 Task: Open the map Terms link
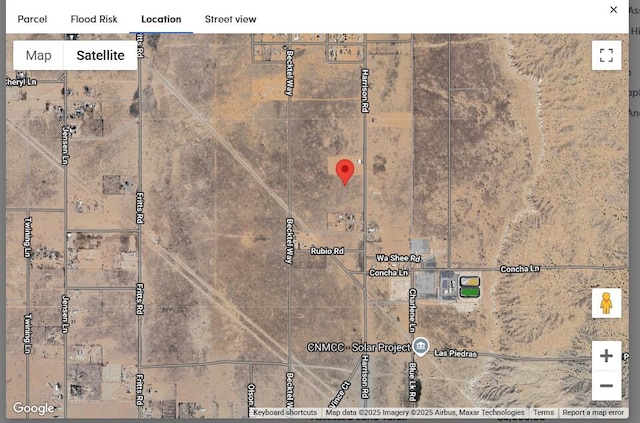coord(543,412)
